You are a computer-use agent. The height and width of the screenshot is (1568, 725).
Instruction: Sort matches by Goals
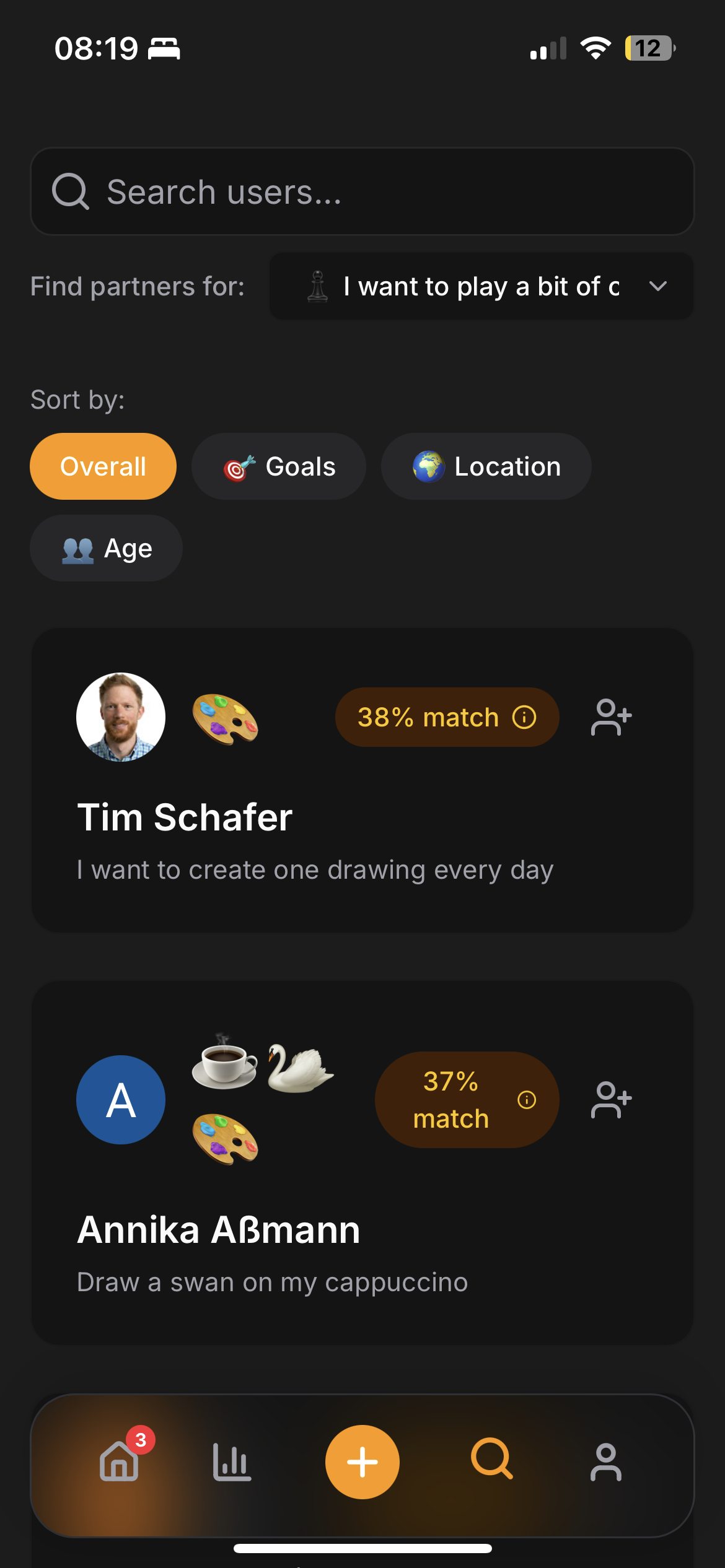(x=278, y=466)
